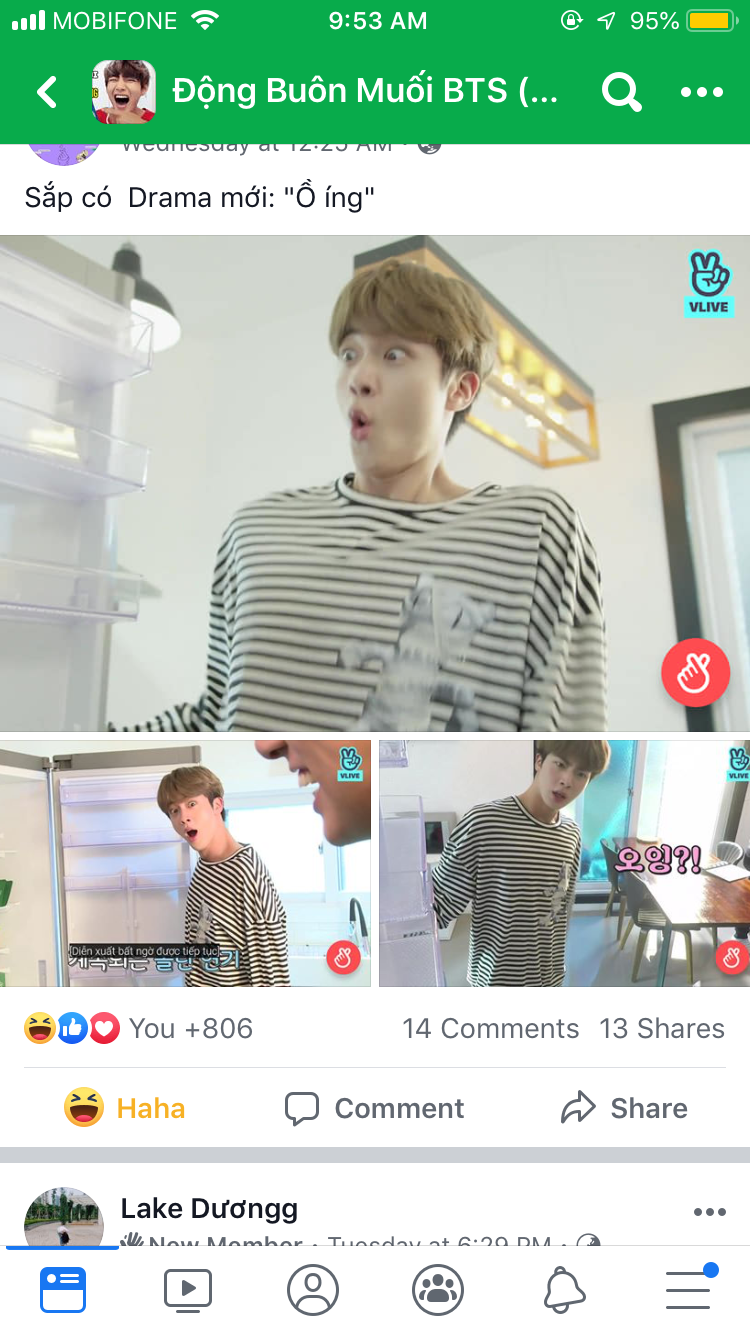Go to the Profile tab
Viewport: 750px width, 1334px height.
click(313, 1290)
